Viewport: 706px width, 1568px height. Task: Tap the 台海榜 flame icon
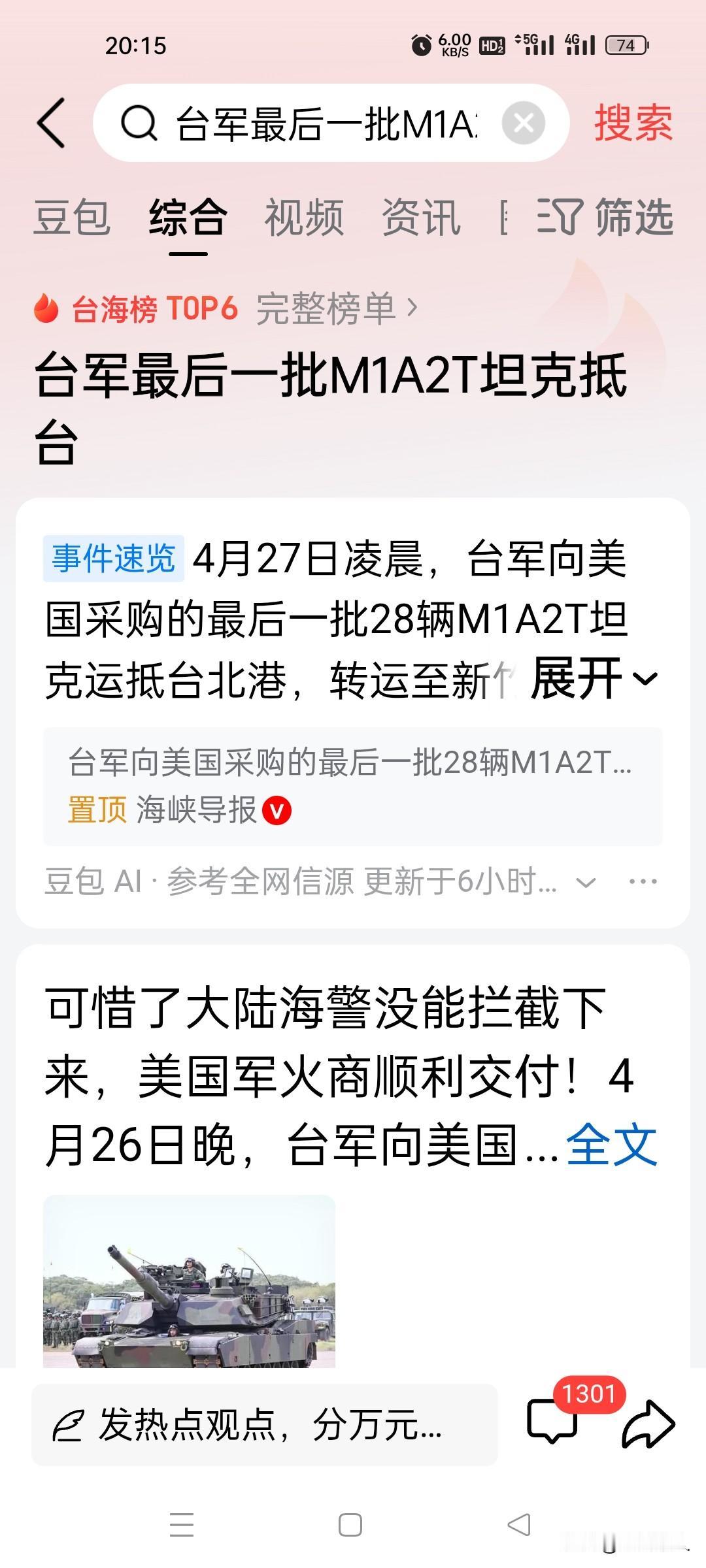pyautogui.click(x=46, y=307)
